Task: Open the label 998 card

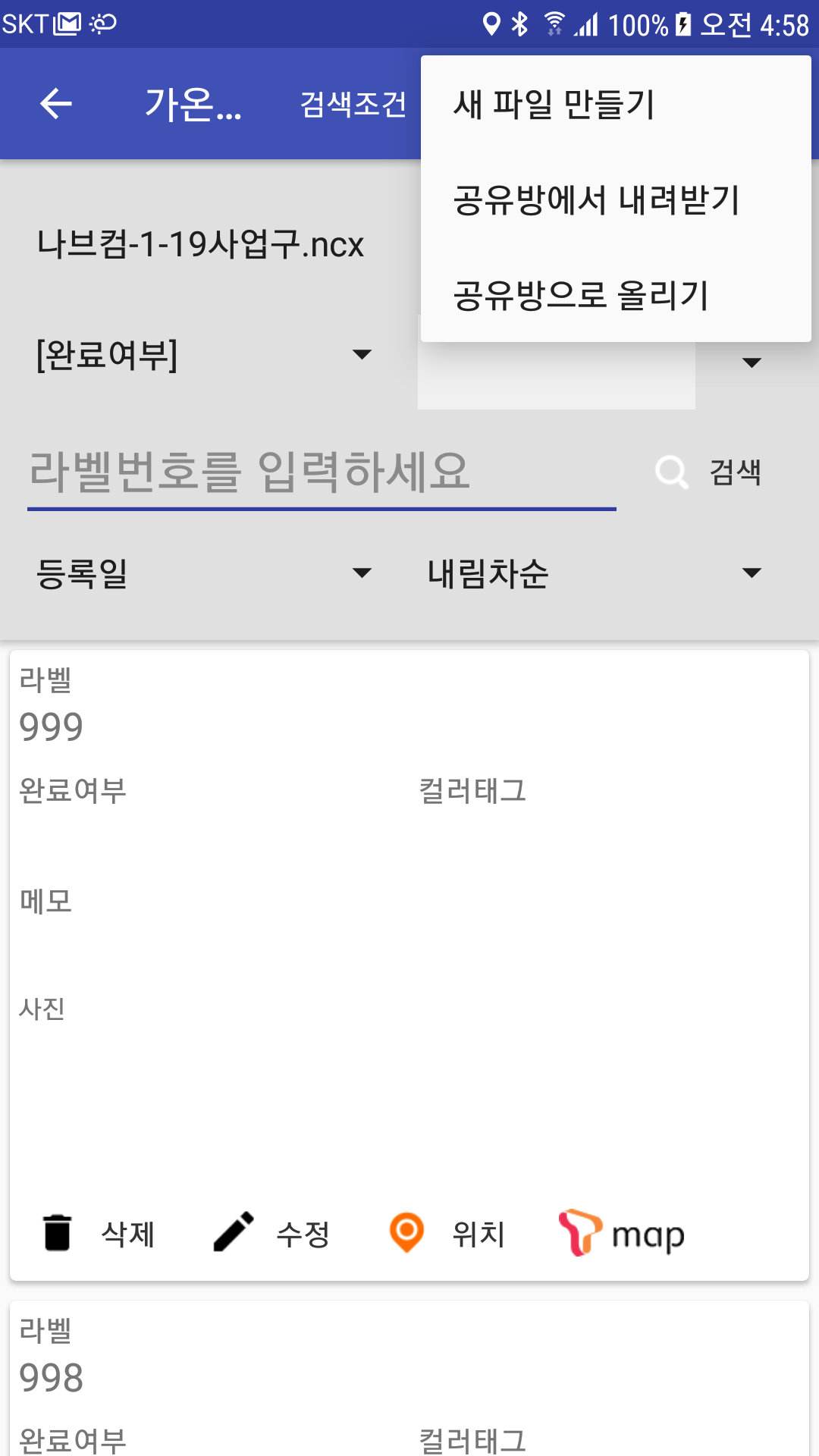Action: coord(409,1379)
